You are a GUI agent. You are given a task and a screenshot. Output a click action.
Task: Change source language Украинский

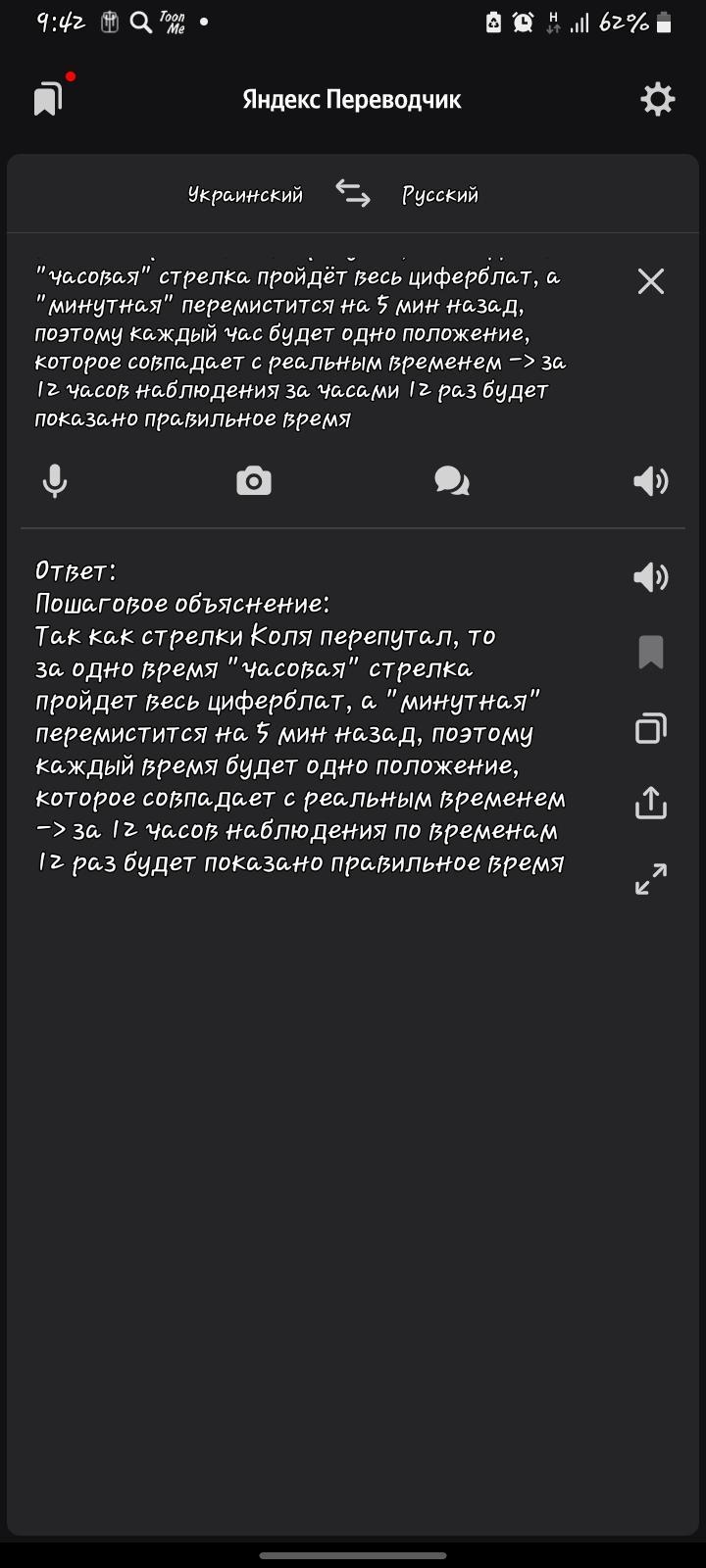tap(245, 194)
